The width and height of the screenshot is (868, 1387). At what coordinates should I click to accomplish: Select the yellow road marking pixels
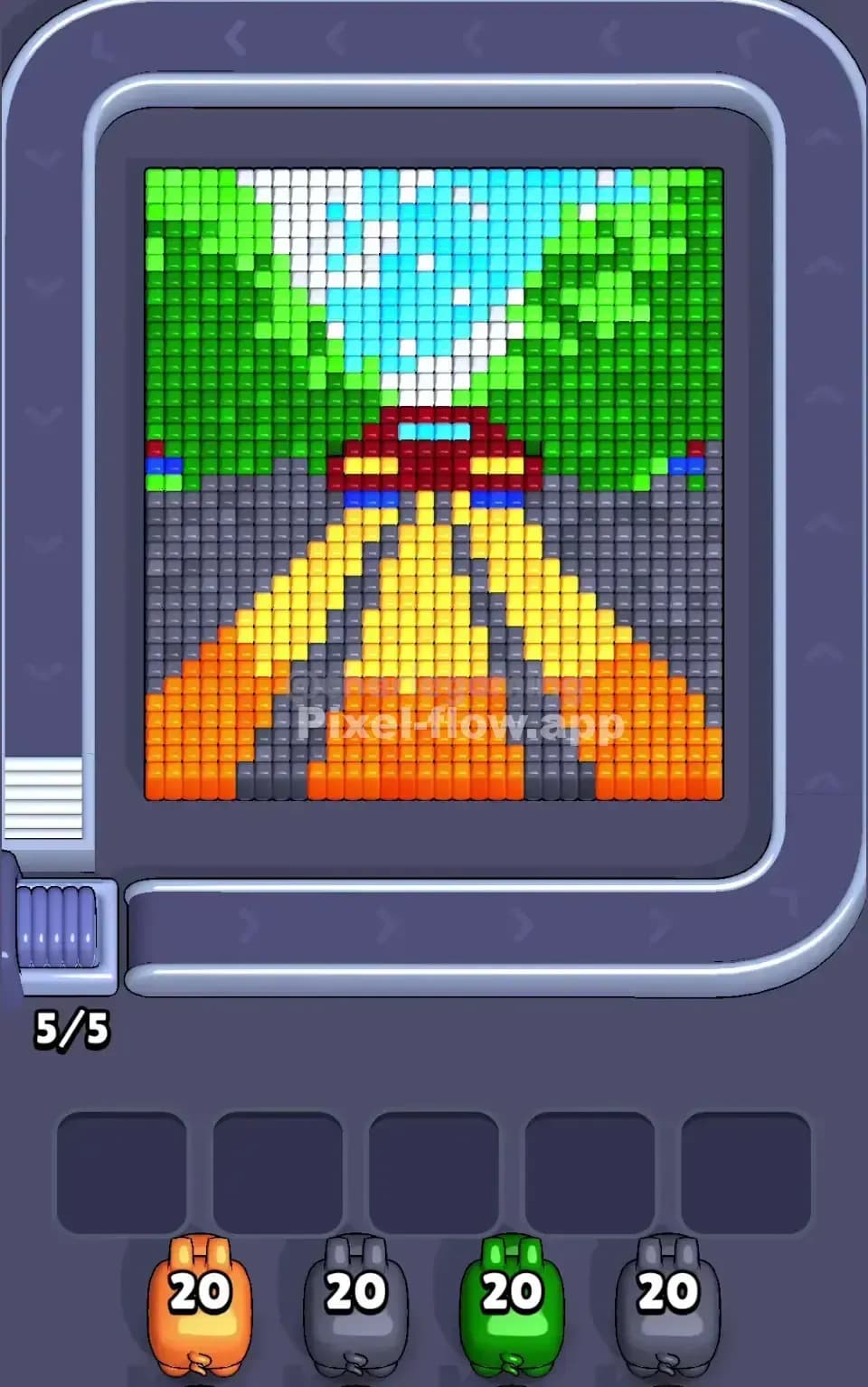425,588
